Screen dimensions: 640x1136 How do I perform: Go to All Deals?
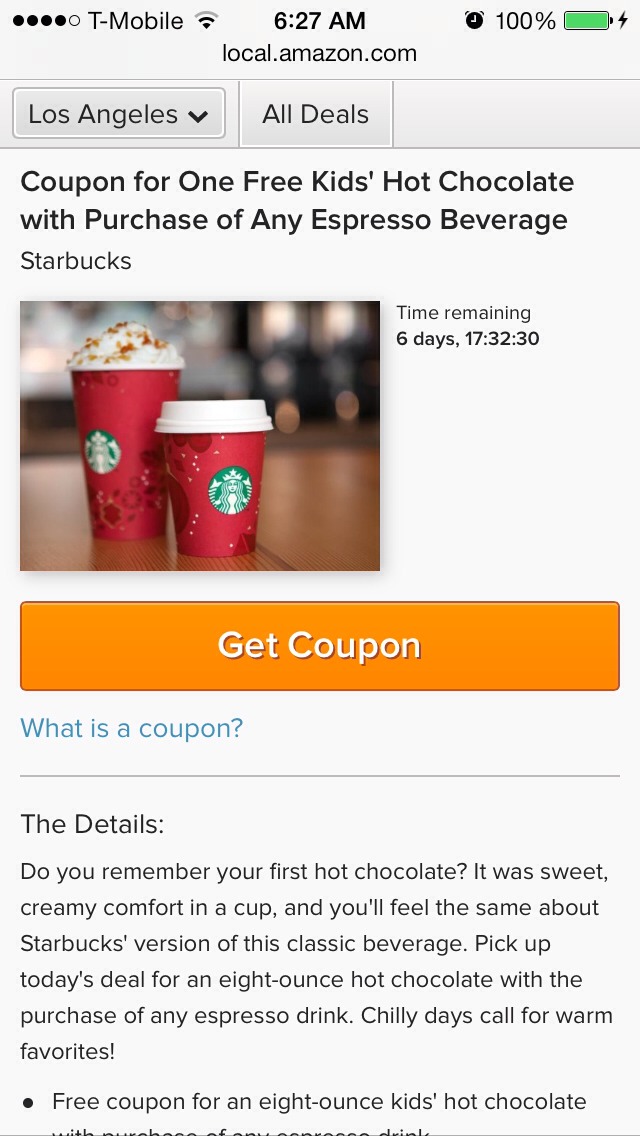[x=315, y=114]
